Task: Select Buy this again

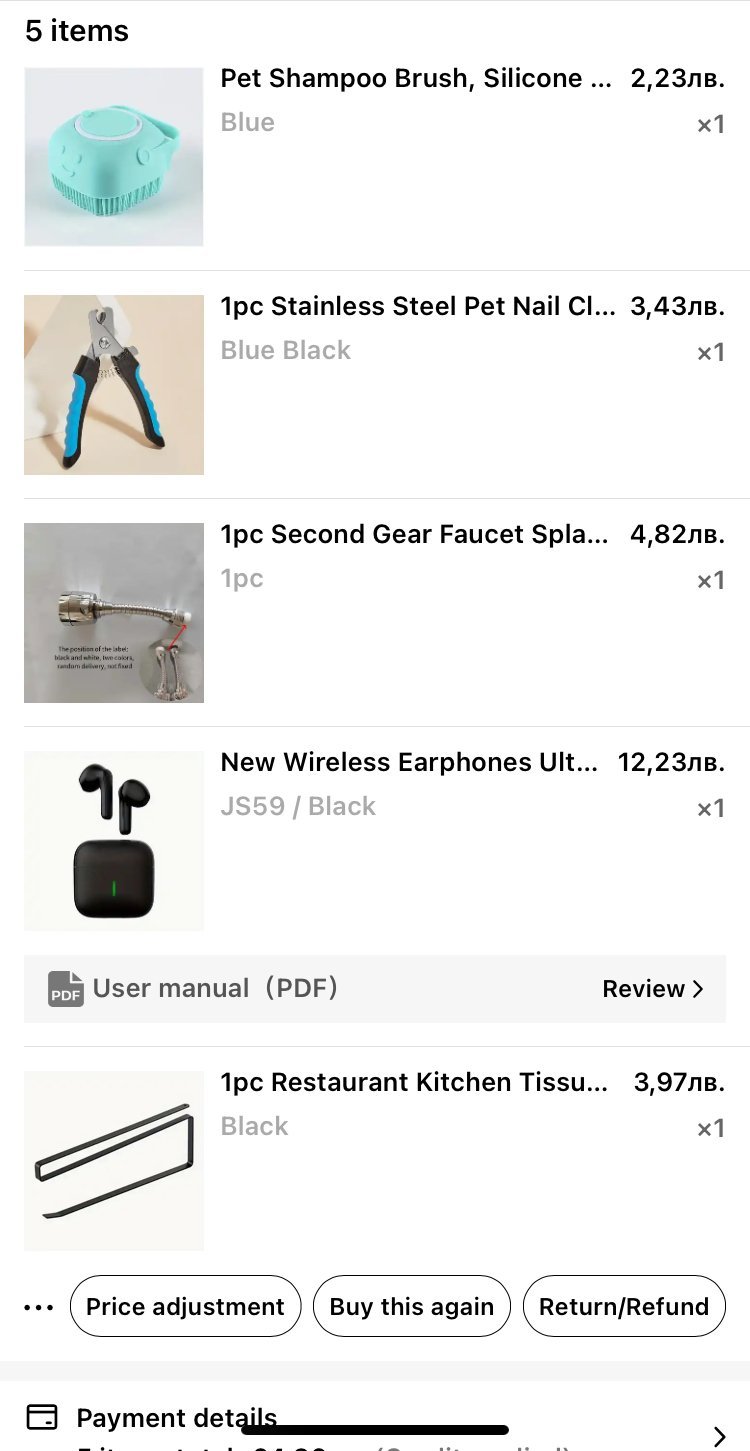Action: (x=412, y=1307)
